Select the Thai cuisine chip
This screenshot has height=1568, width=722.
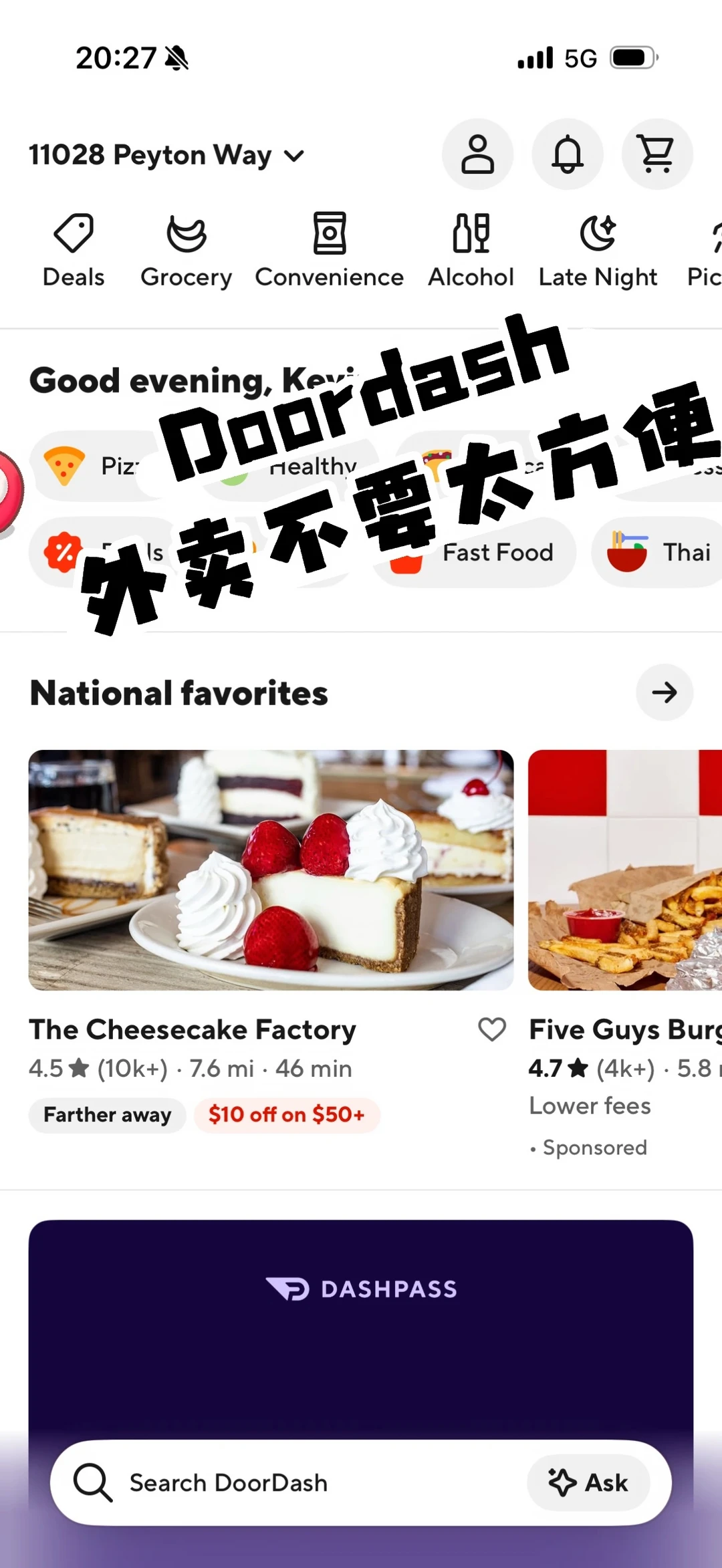tap(656, 552)
